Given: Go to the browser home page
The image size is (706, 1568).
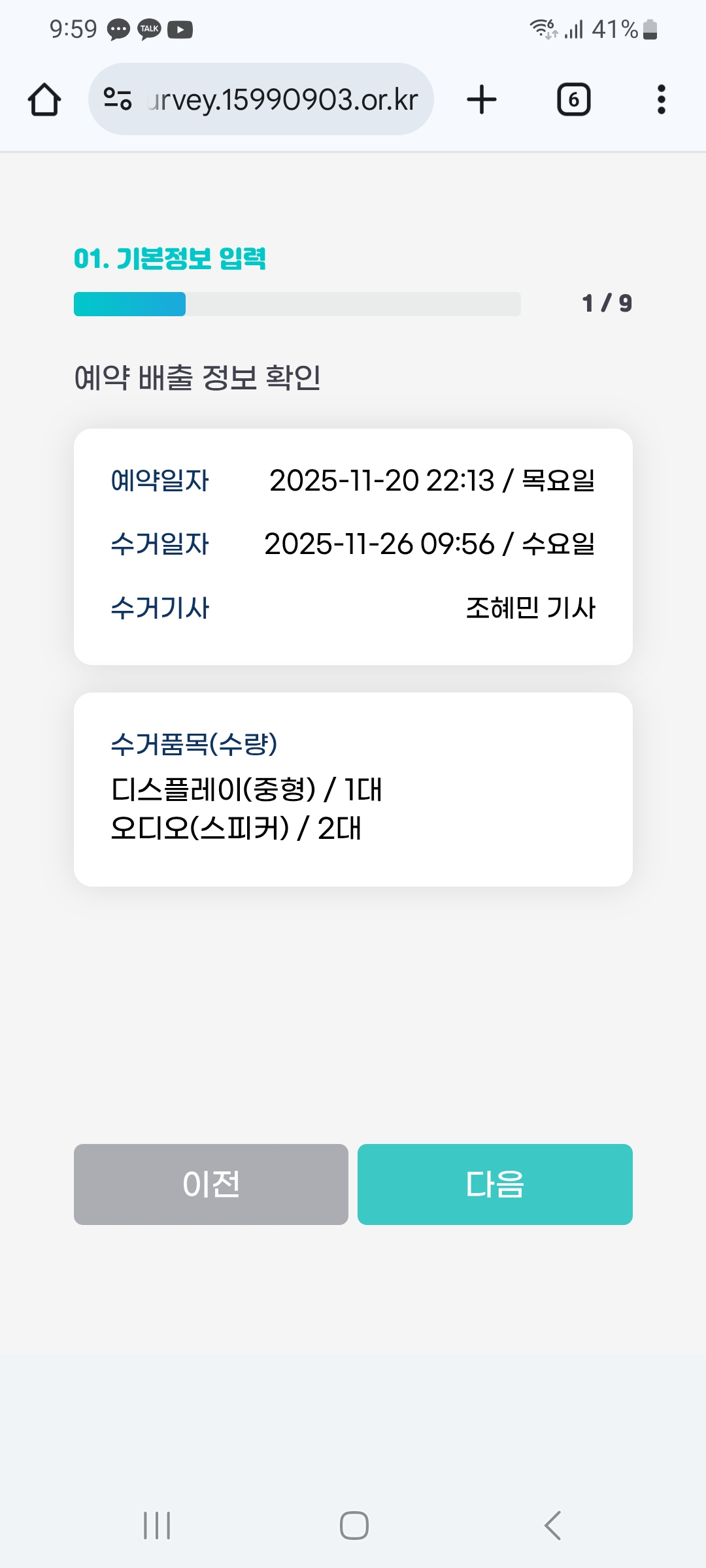Looking at the screenshot, I should (44, 100).
